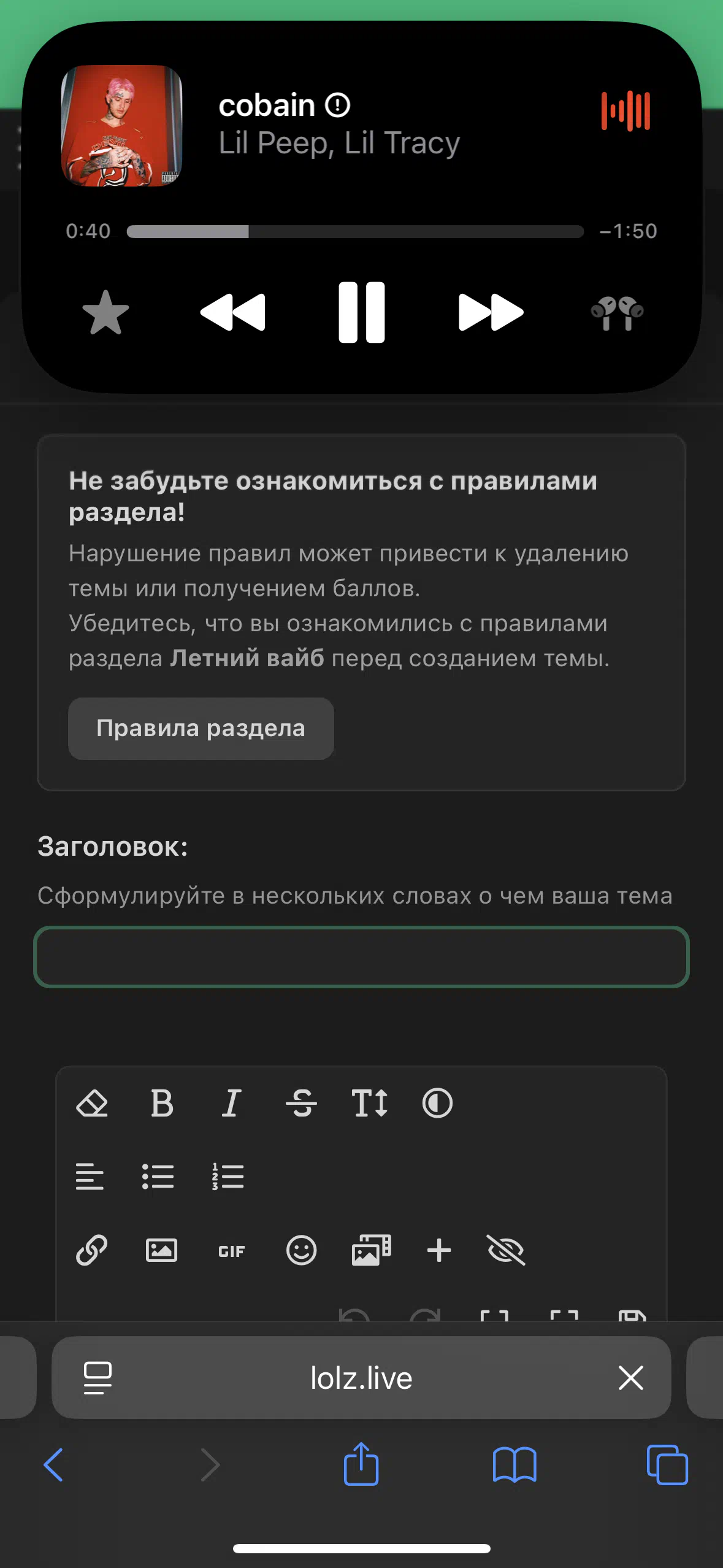Viewport: 723px width, 1568px height.
Task: Insert a link in the editor
Action: [x=92, y=1250]
